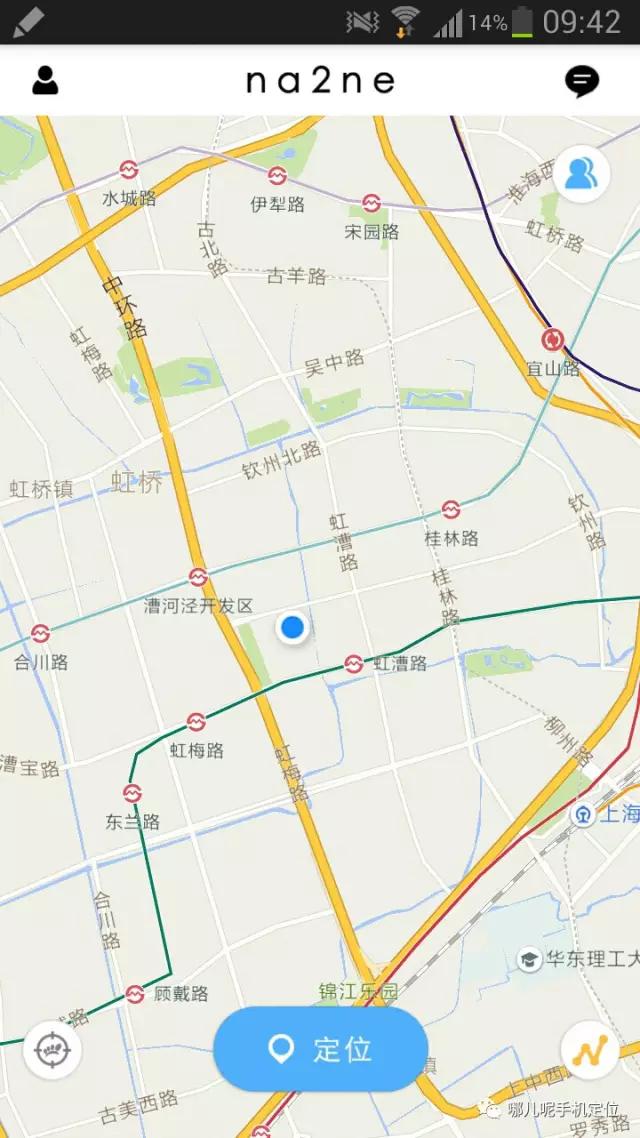The width and height of the screenshot is (640, 1138).
Task: Select the blue current location dot
Action: (x=292, y=627)
